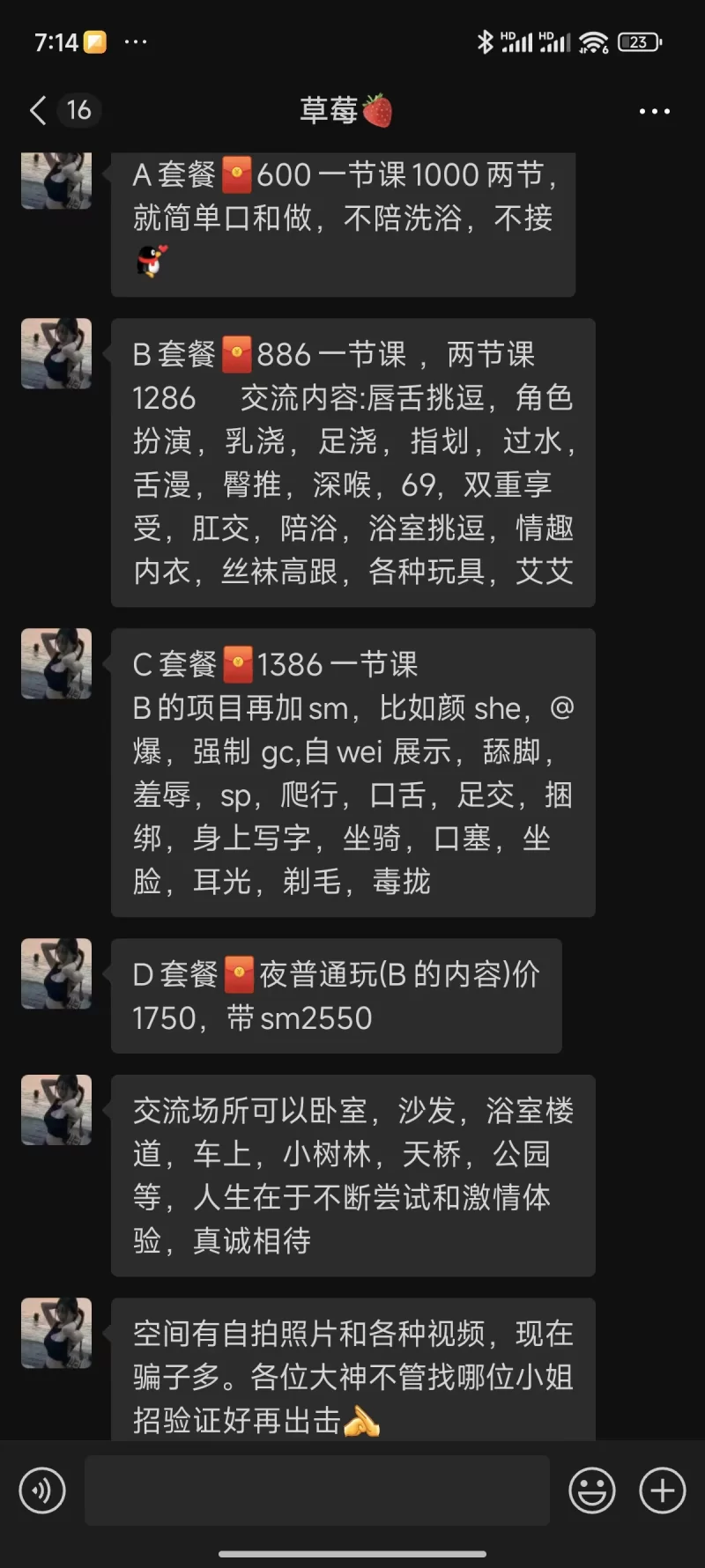Image resolution: width=705 pixels, height=1568 pixels.
Task: Open the emoji picker
Action: tap(591, 1490)
